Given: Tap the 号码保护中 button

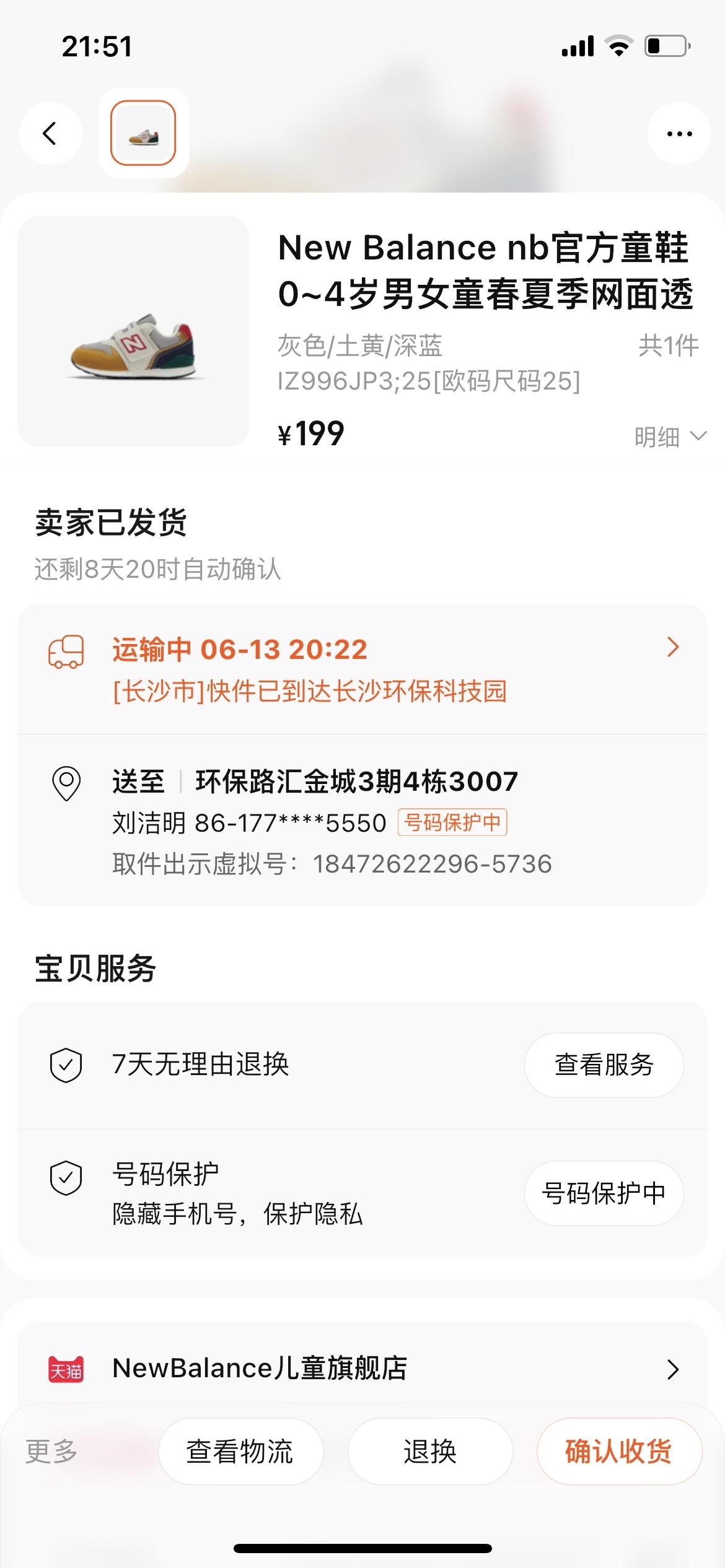Looking at the screenshot, I should point(604,1193).
